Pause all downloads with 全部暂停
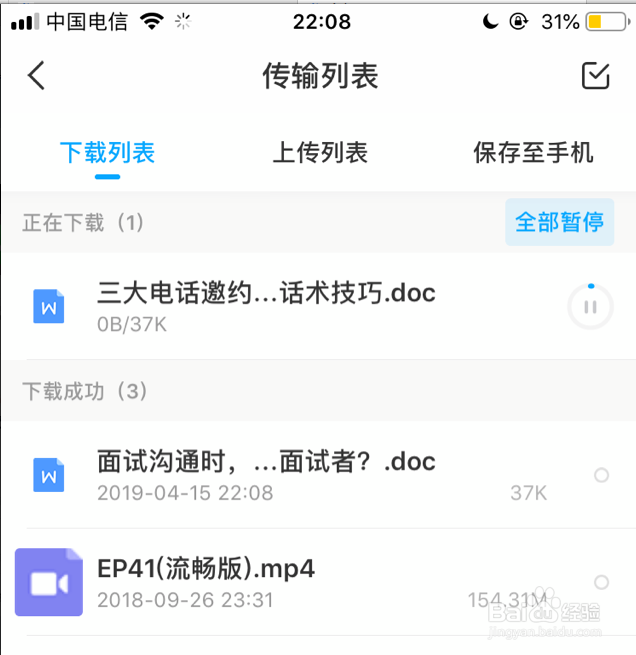This screenshot has width=636, height=655. (x=559, y=222)
